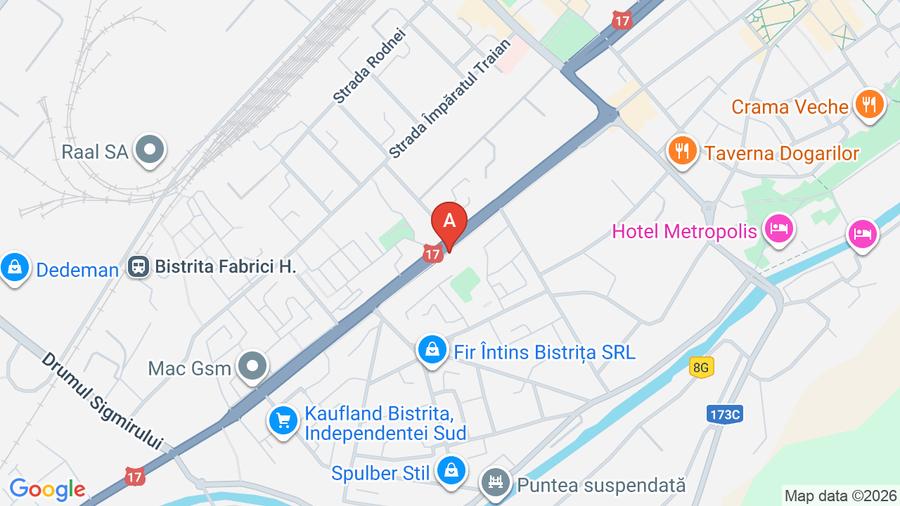Open the Crama Veche restaurant pin
Screen dimensions: 900x506
[870, 105]
